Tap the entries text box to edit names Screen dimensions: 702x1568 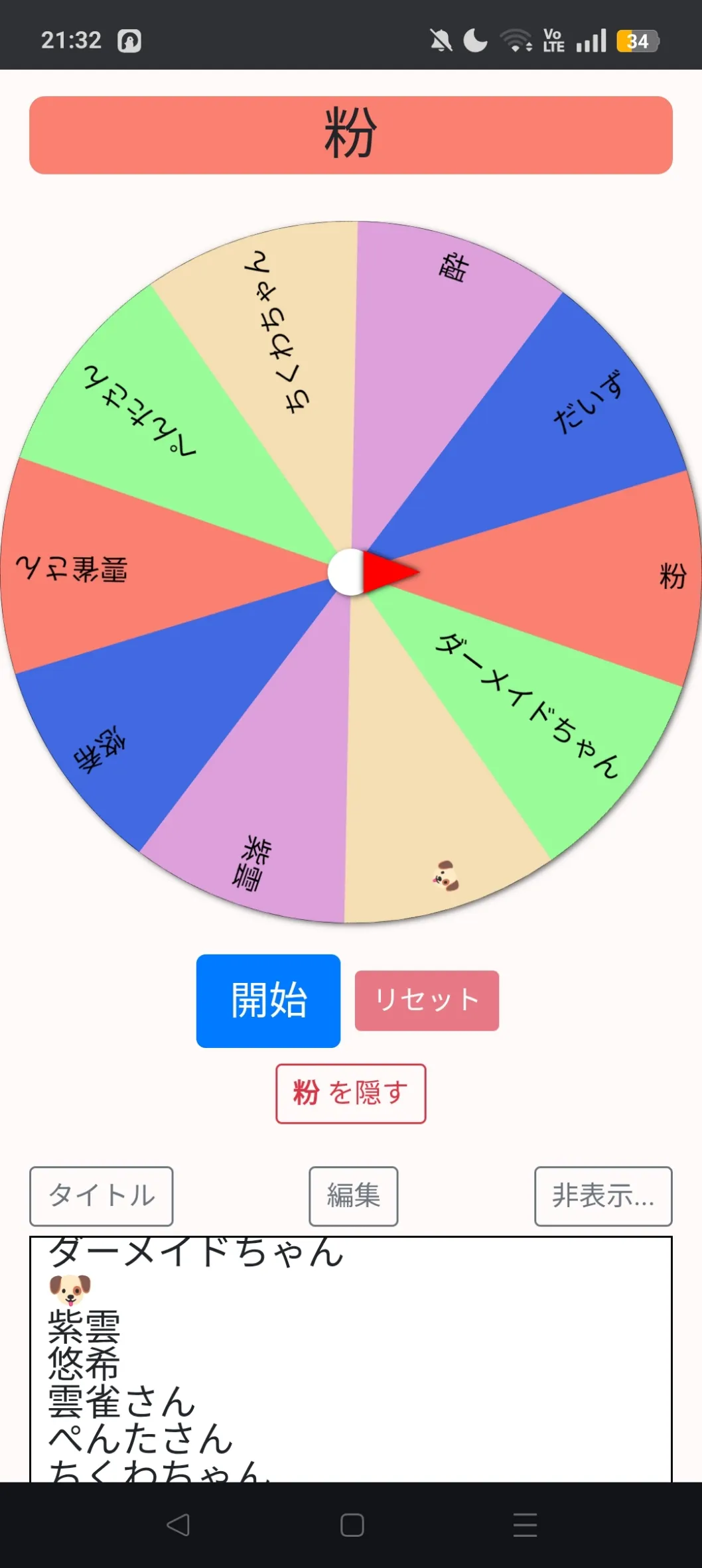tap(351, 1359)
